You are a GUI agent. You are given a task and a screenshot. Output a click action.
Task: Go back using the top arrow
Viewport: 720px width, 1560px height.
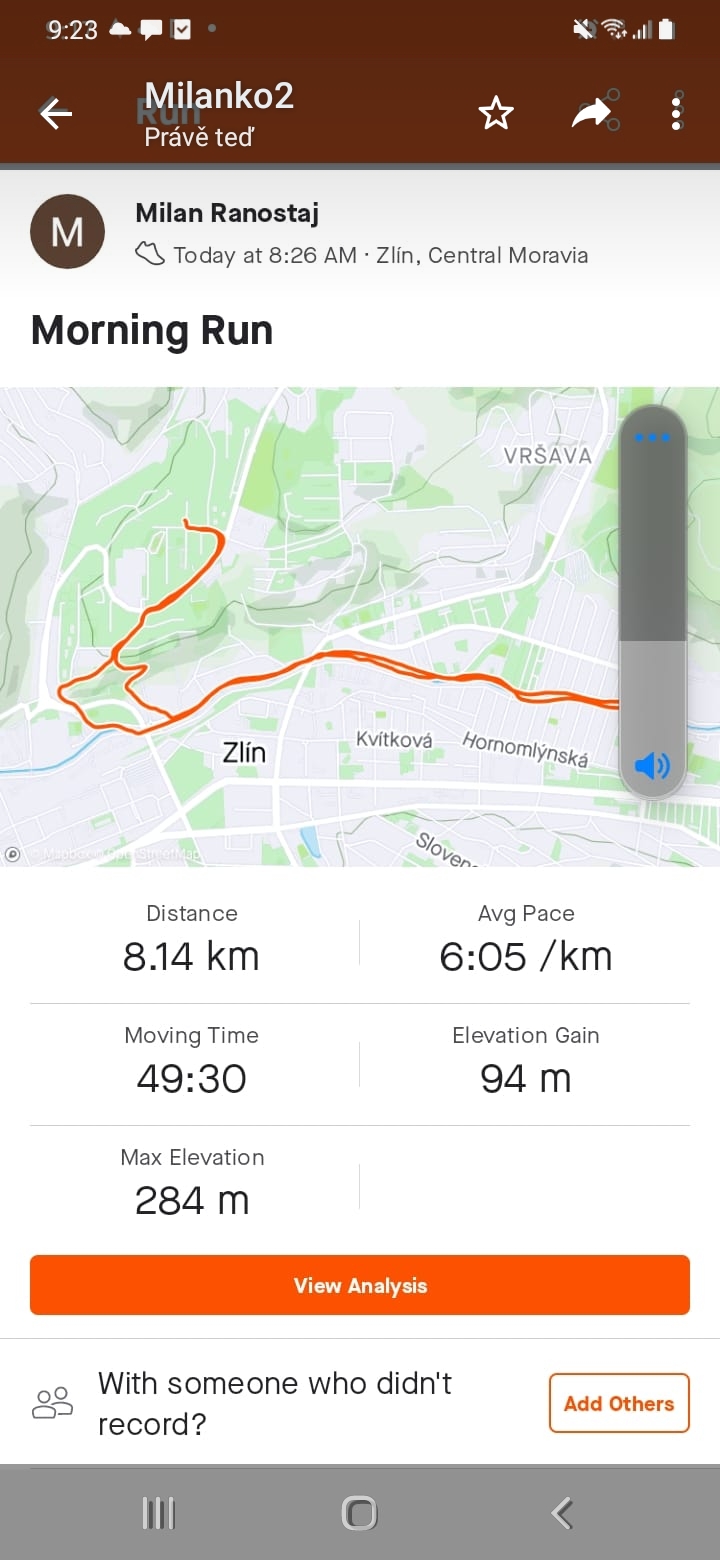(x=56, y=113)
